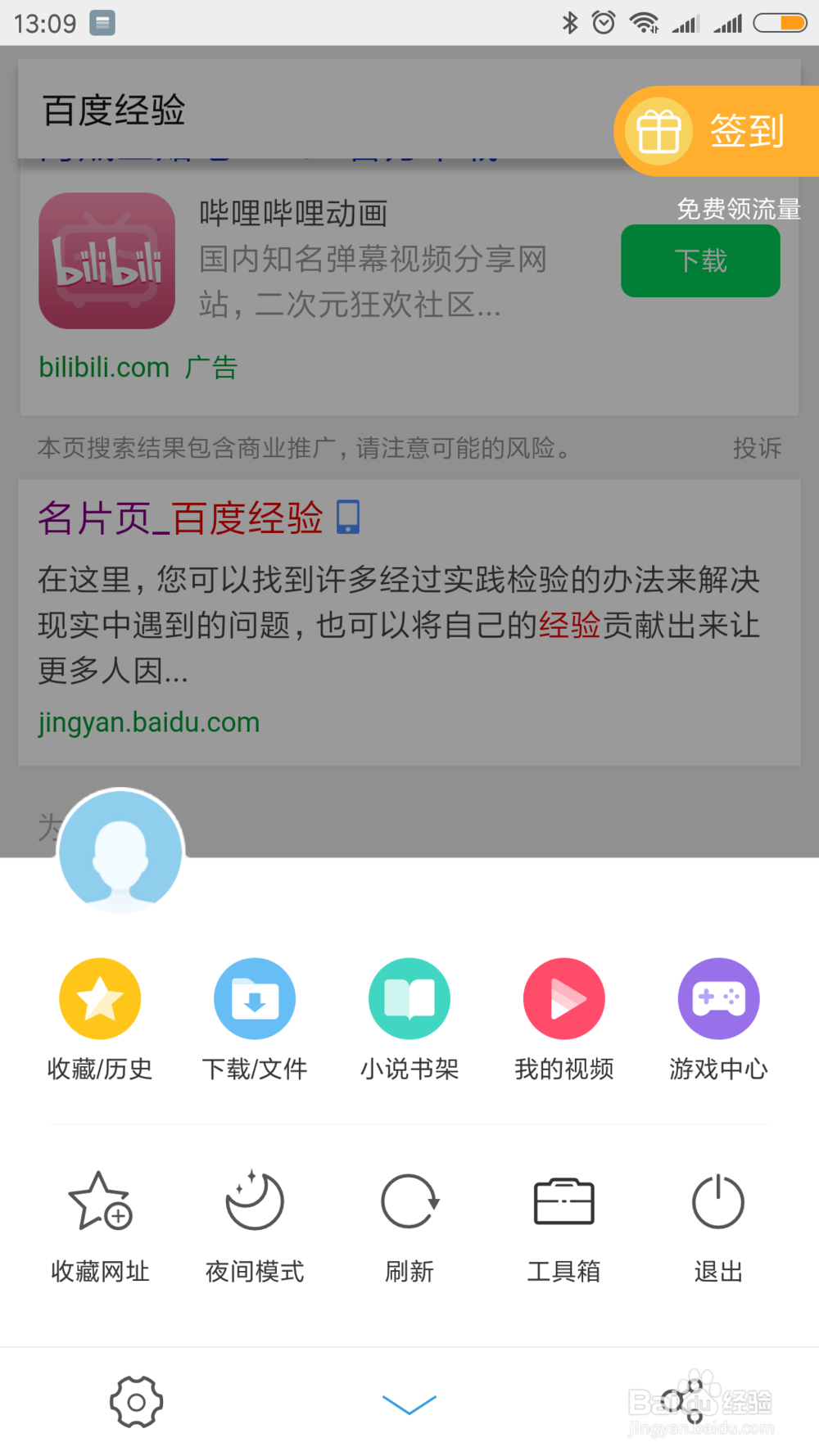This screenshot has height=1456, width=819.
Task: Tap the green 下载 download button
Action: coord(700,260)
